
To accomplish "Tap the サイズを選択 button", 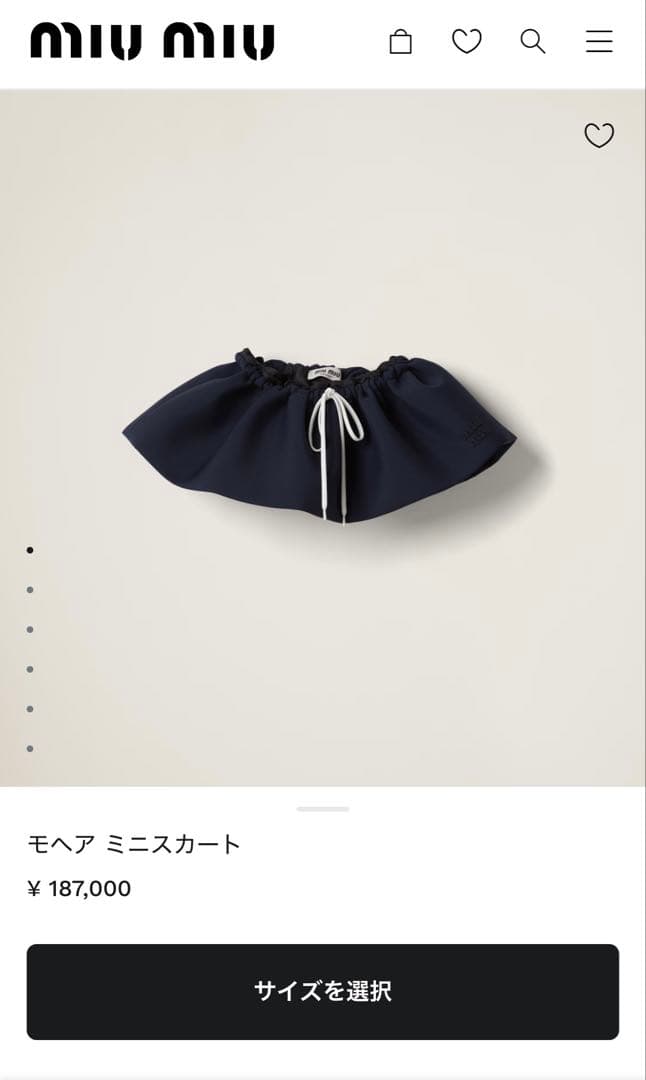I will click(322, 991).
